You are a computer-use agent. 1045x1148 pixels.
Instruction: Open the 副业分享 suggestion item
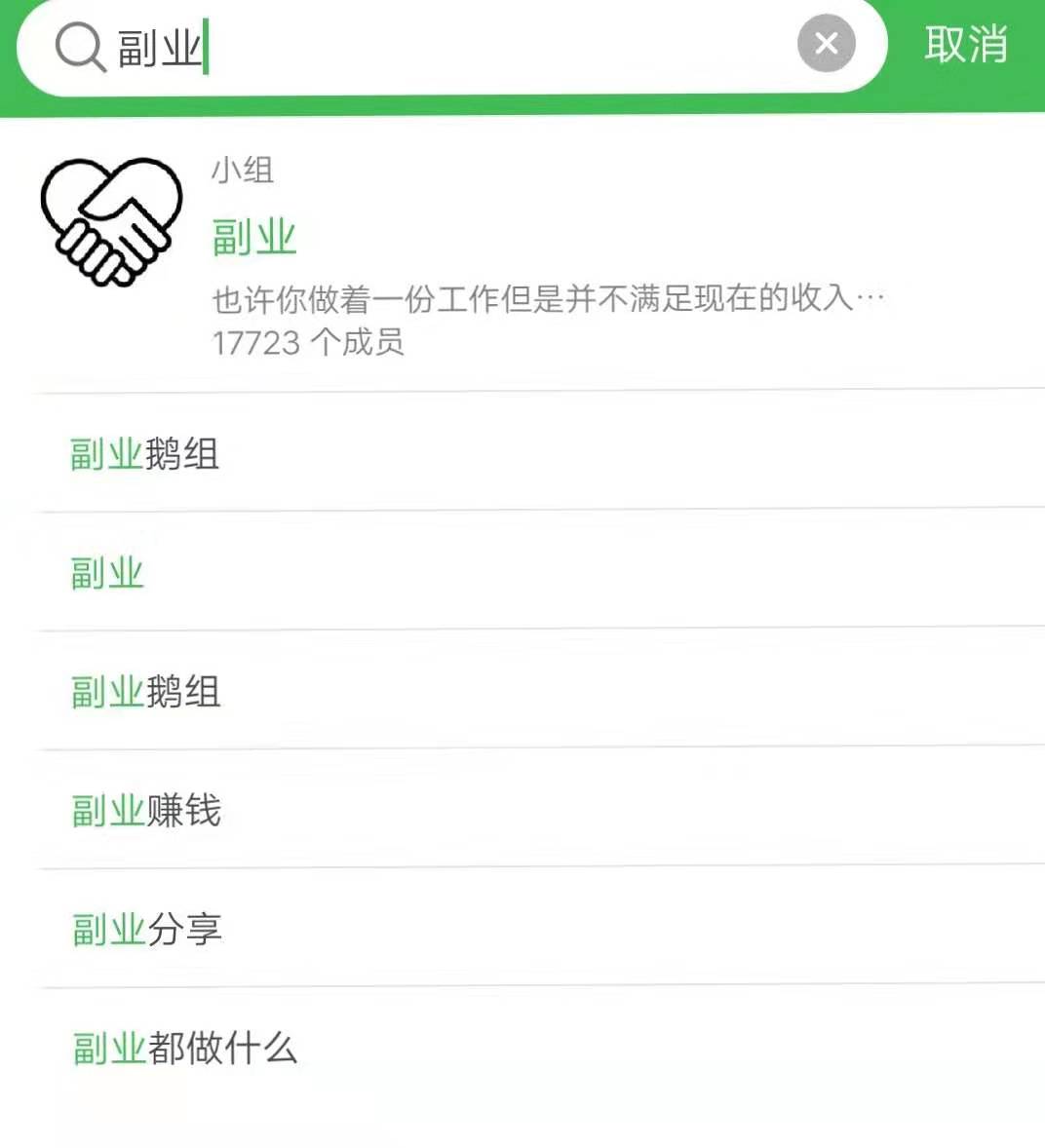pyautogui.click(x=146, y=930)
